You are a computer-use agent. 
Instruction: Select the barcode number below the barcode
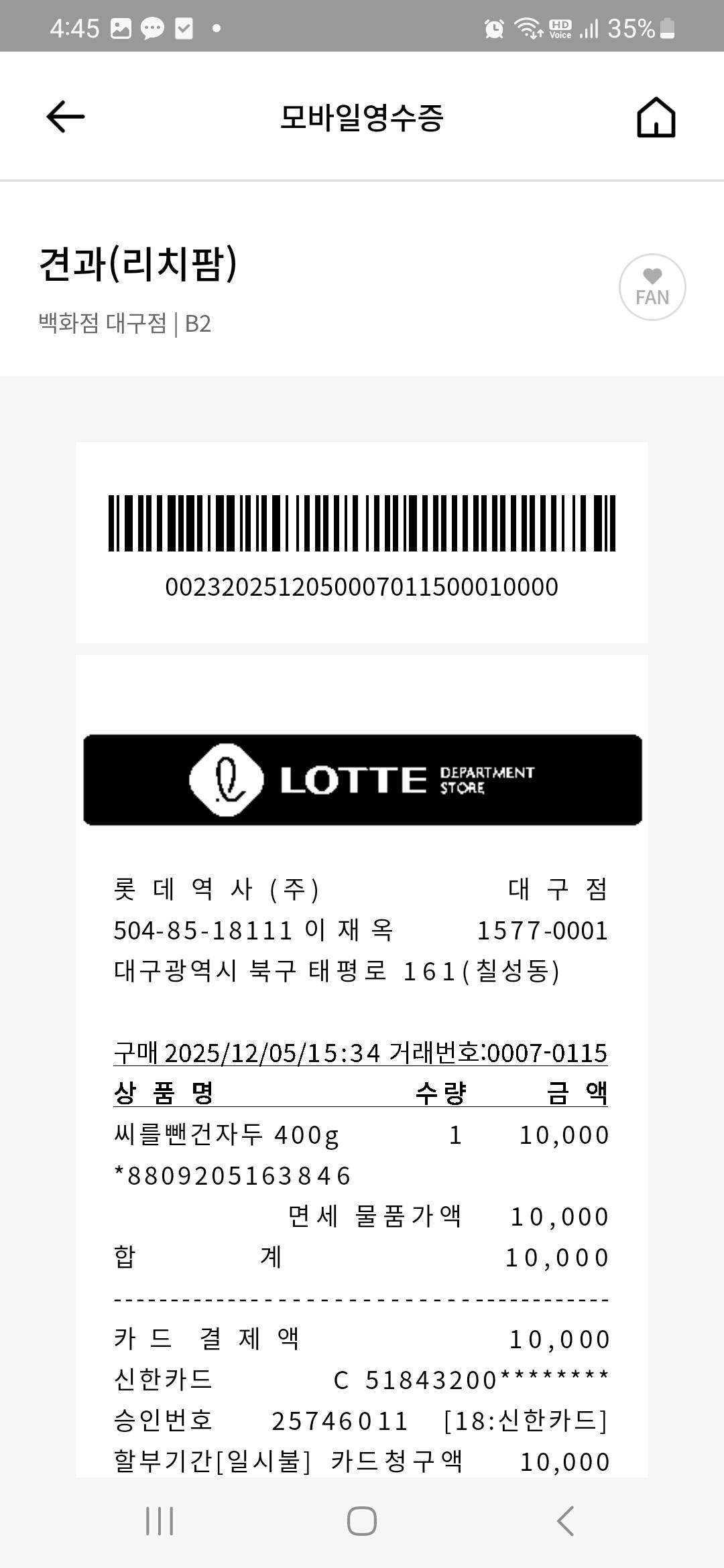point(362,586)
